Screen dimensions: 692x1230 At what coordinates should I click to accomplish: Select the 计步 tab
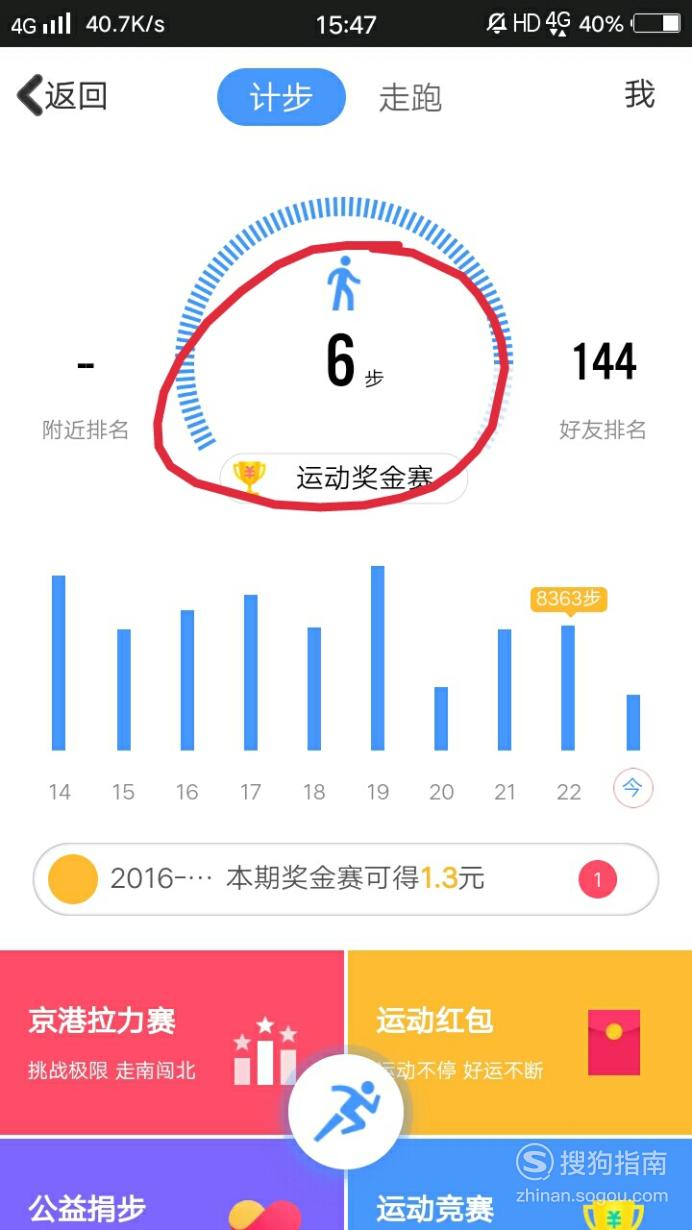(x=281, y=97)
